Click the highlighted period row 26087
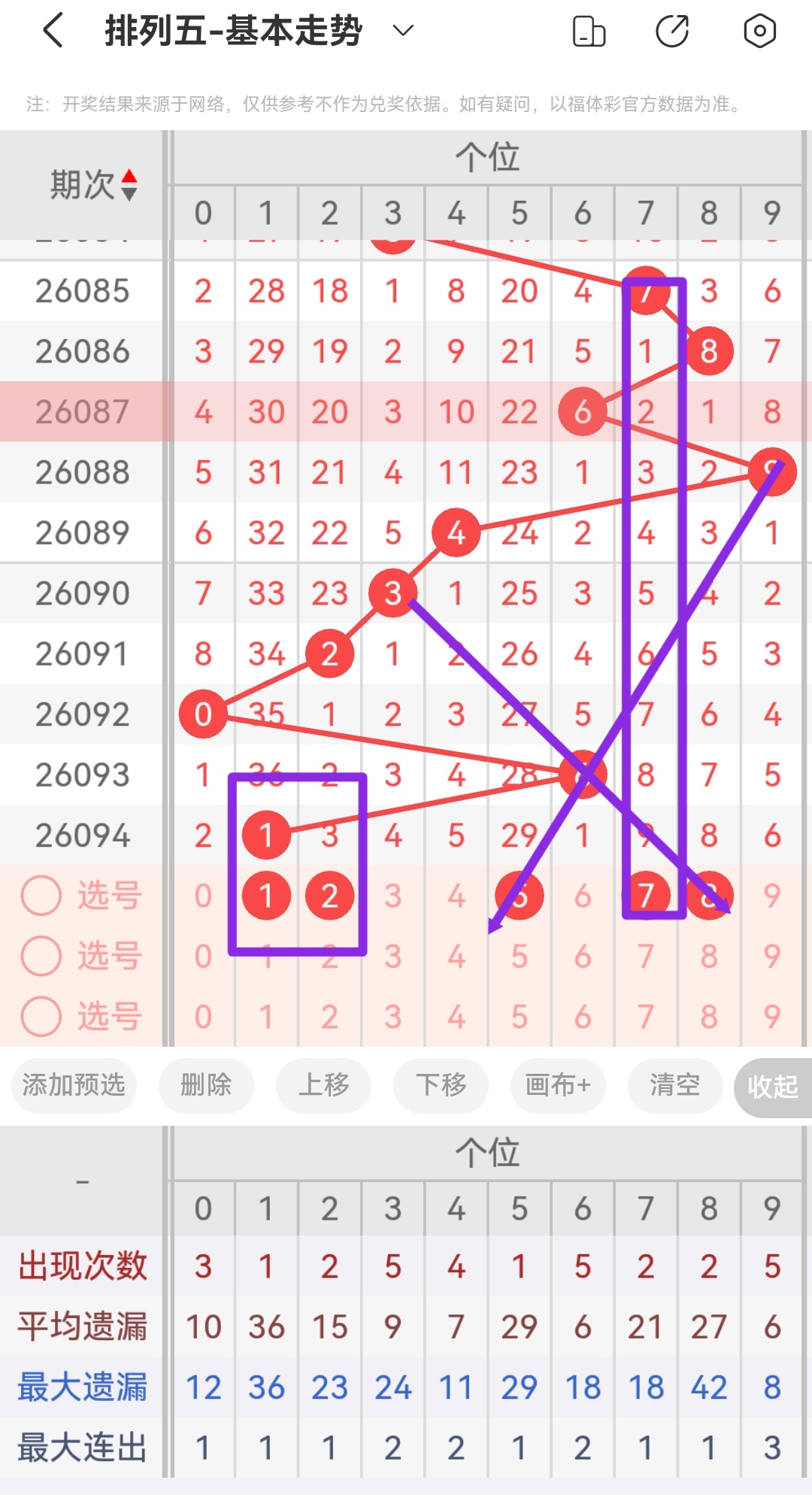812x1495 pixels. coord(80,411)
